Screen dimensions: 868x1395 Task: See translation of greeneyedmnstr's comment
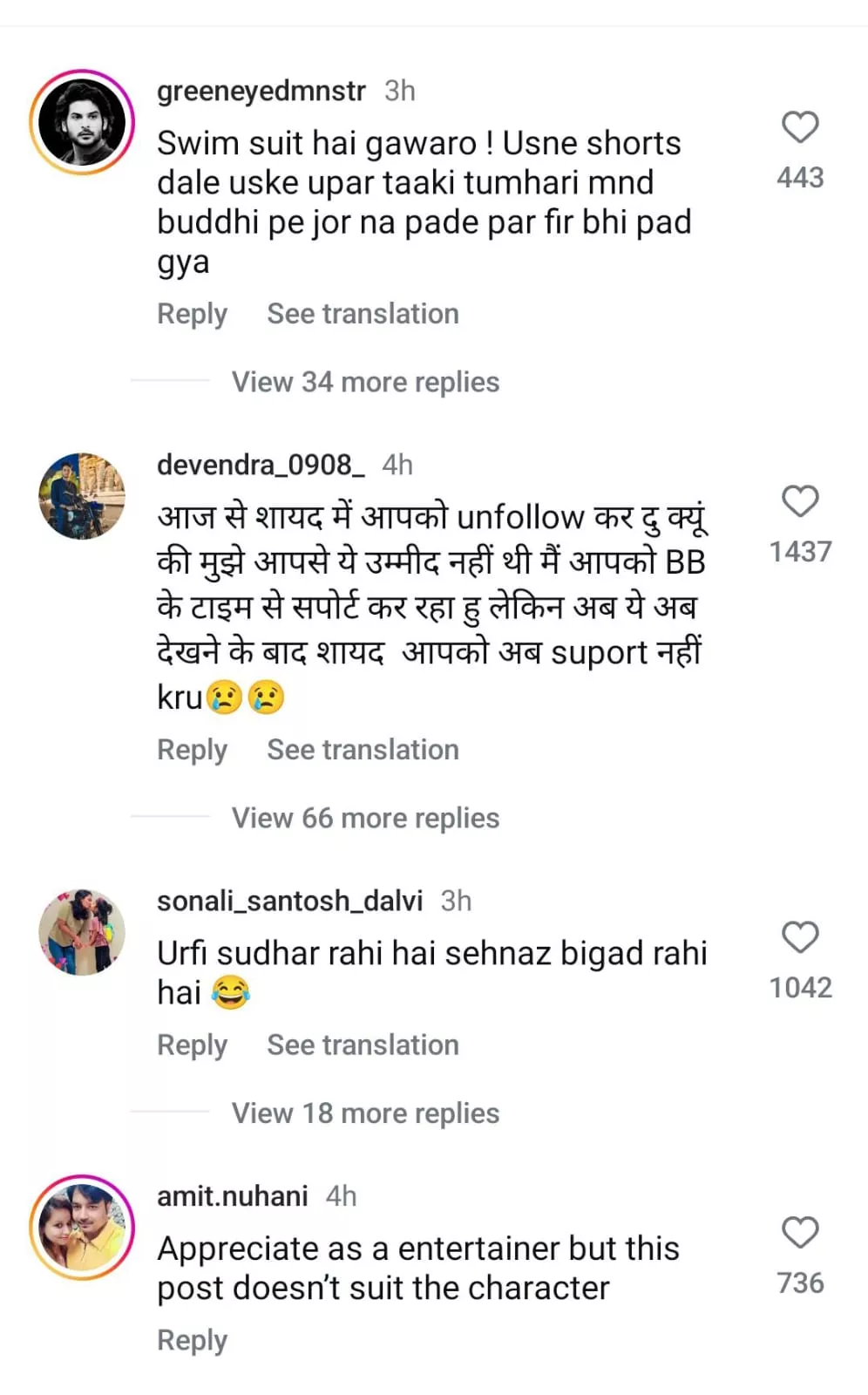[x=363, y=314]
